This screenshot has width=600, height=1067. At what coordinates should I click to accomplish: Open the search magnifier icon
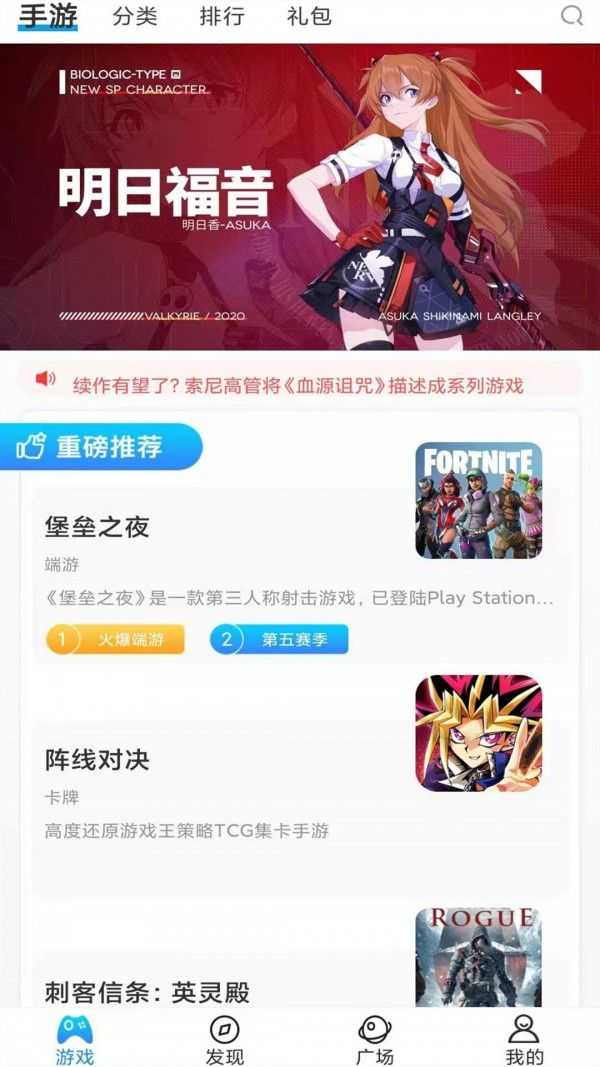coord(571,16)
